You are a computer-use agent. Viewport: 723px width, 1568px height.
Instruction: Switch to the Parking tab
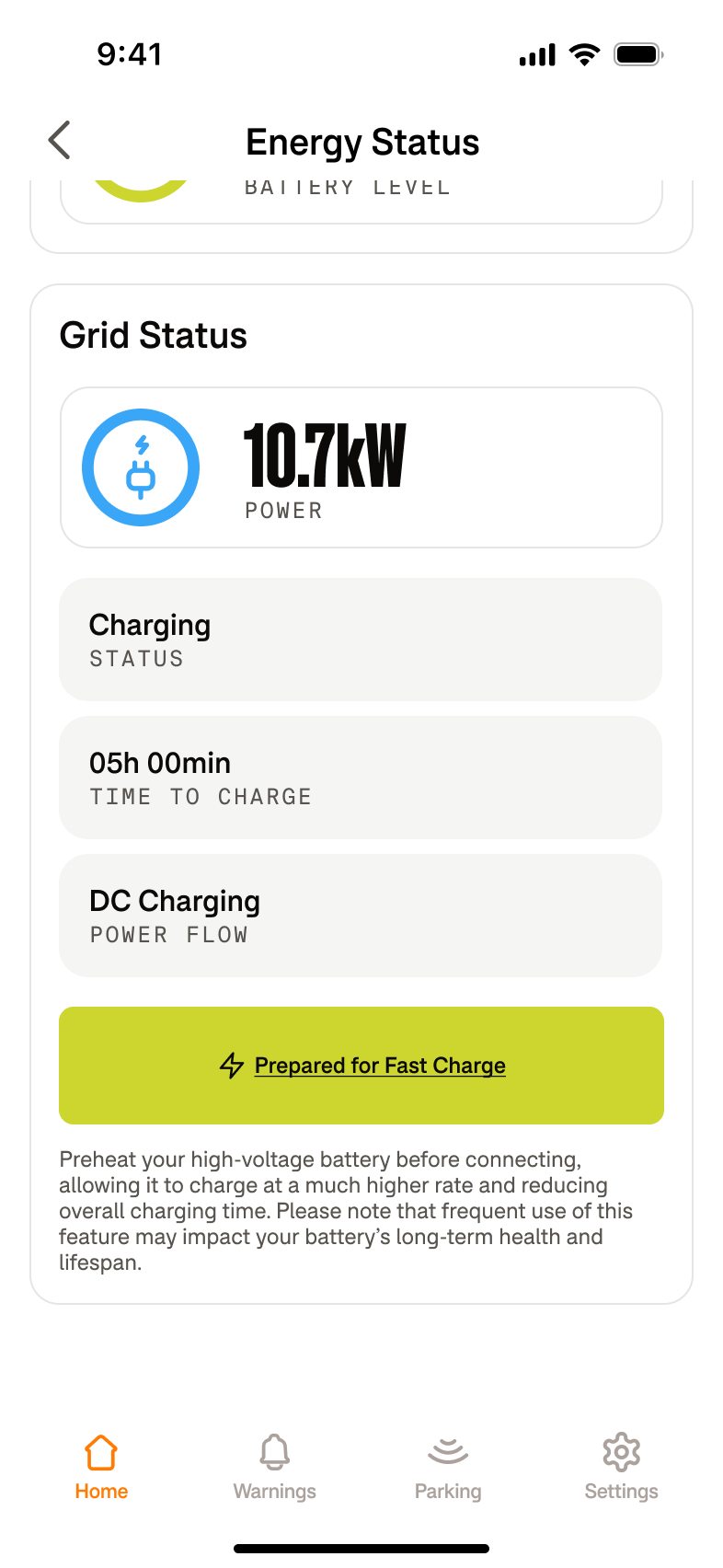(448, 1467)
